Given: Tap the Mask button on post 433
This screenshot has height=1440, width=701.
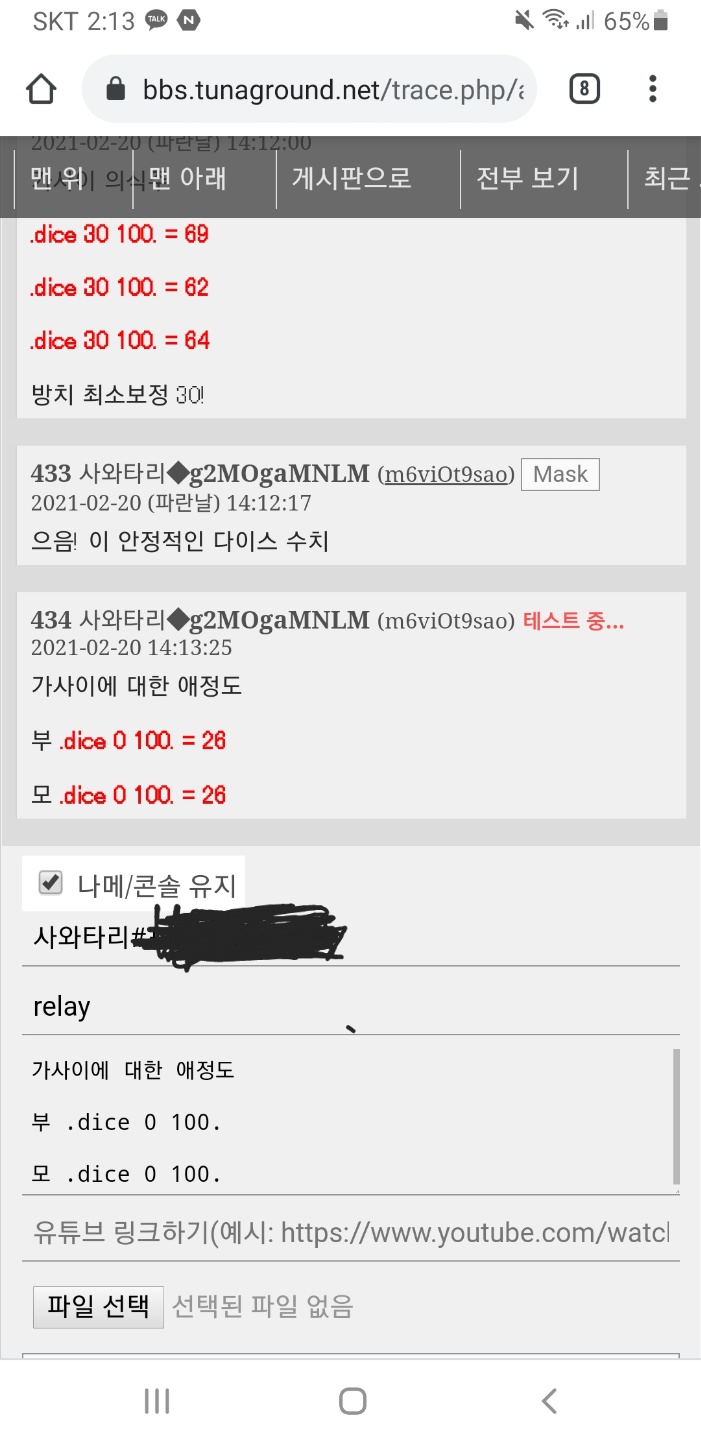Looking at the screenshot, I should [x=560, y=475].
